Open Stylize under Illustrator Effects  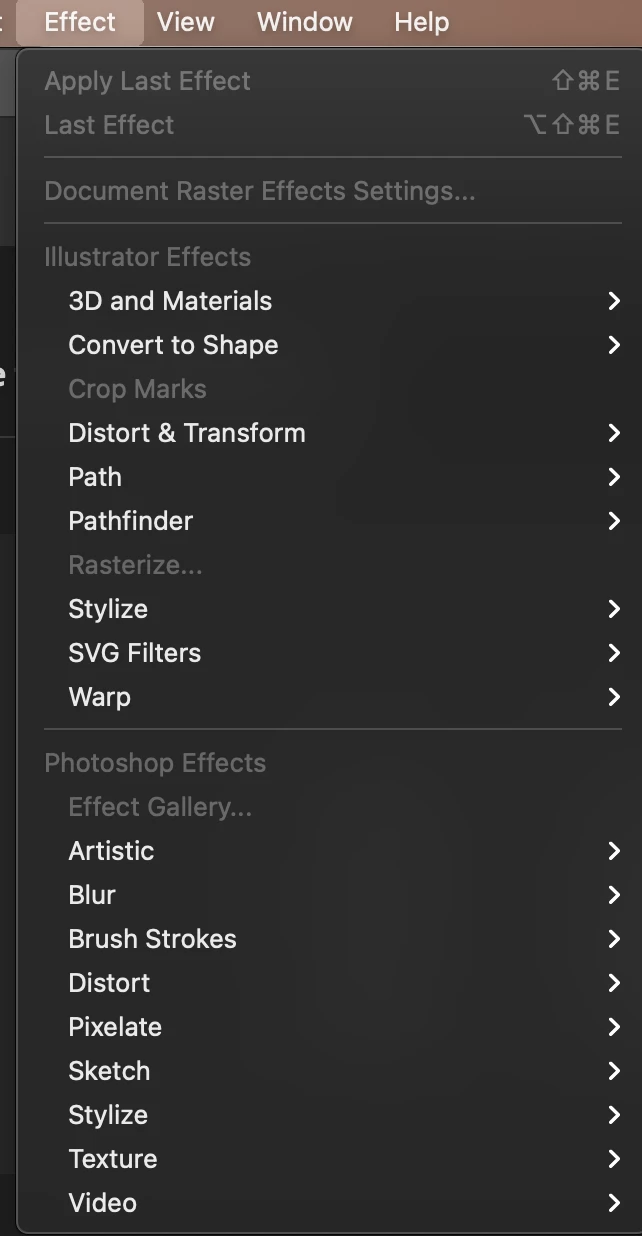(x=108, y=609)
